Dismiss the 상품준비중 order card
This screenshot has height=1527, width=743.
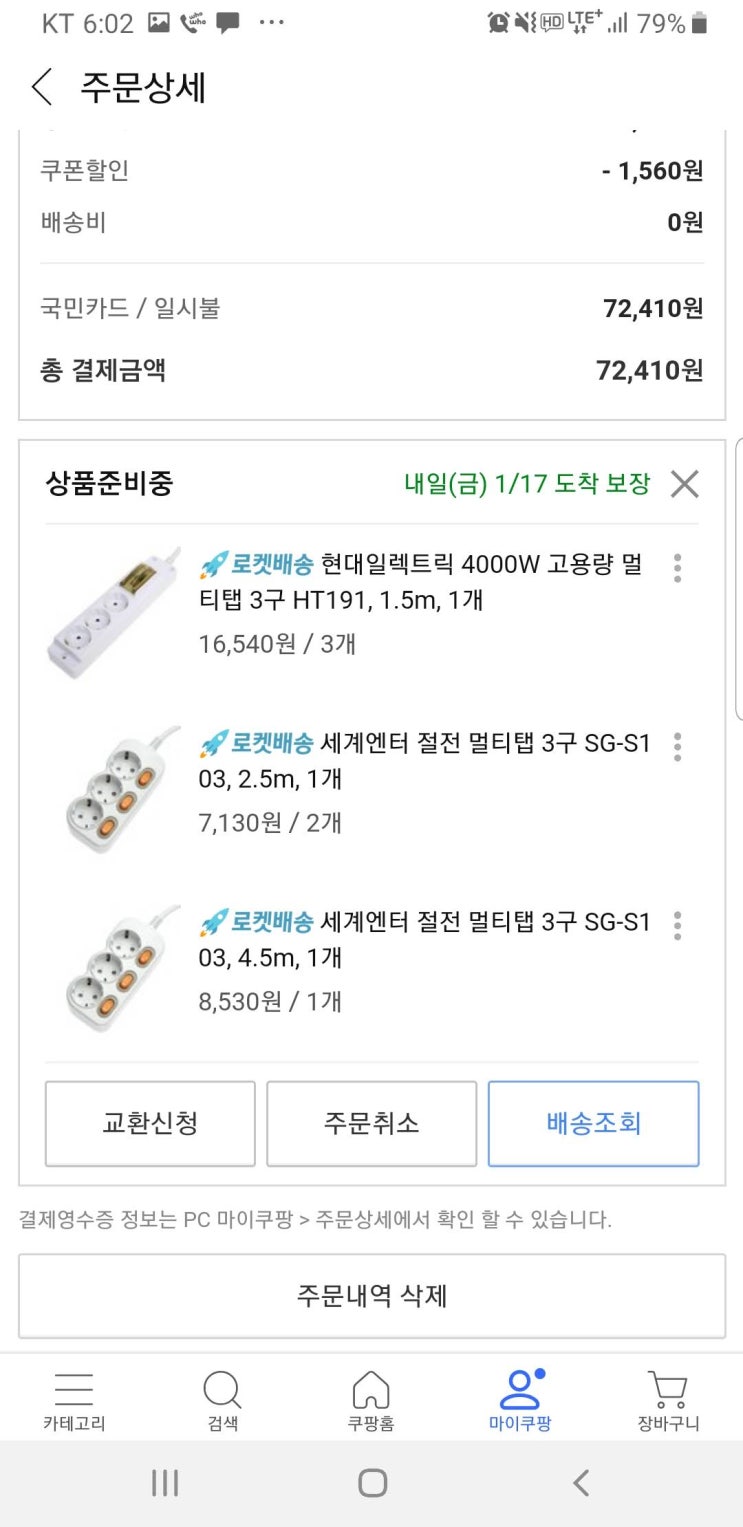[684, 484]
